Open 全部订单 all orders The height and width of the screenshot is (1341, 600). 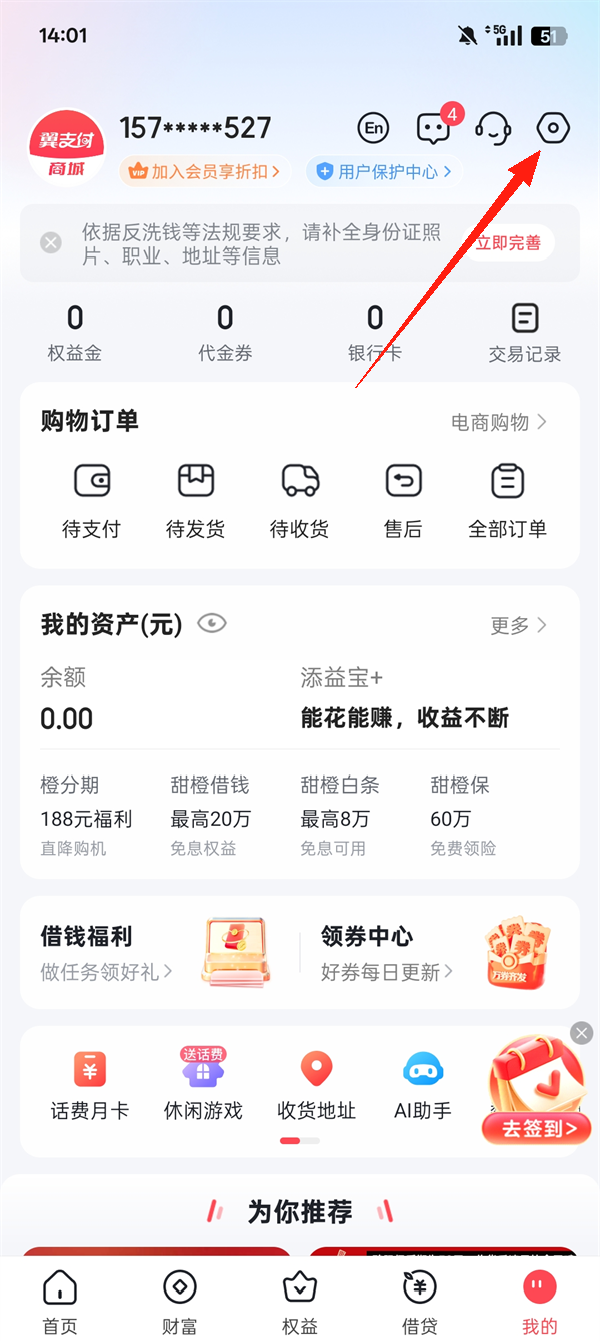[x=508, y=500]
